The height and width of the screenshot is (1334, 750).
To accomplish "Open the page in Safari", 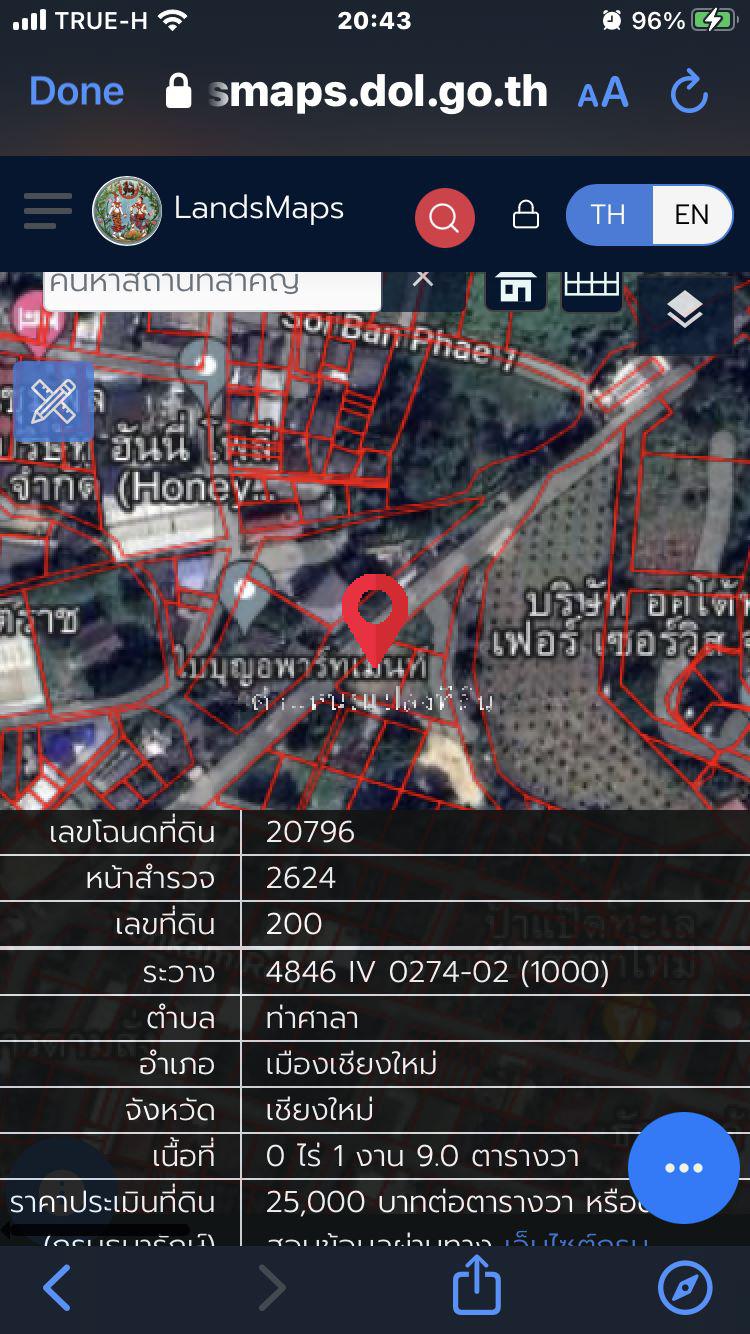I will (685, 1288).
